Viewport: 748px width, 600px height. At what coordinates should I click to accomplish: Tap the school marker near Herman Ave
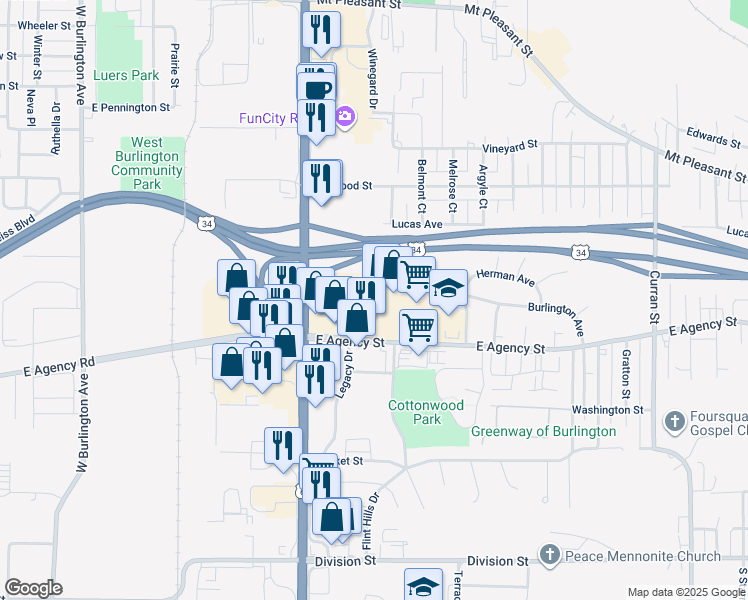click(x=448, y=288)
